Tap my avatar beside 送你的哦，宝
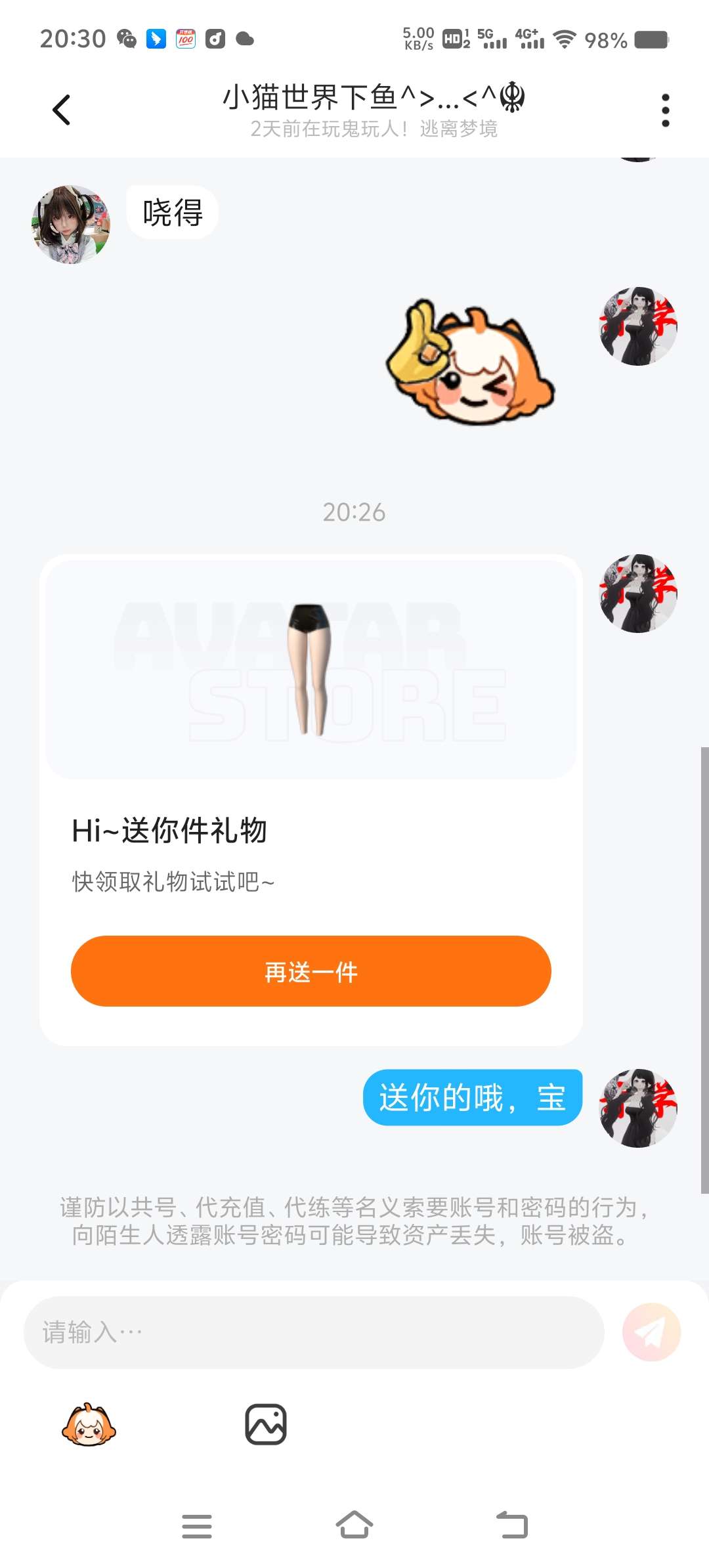 pos(638,1108)
